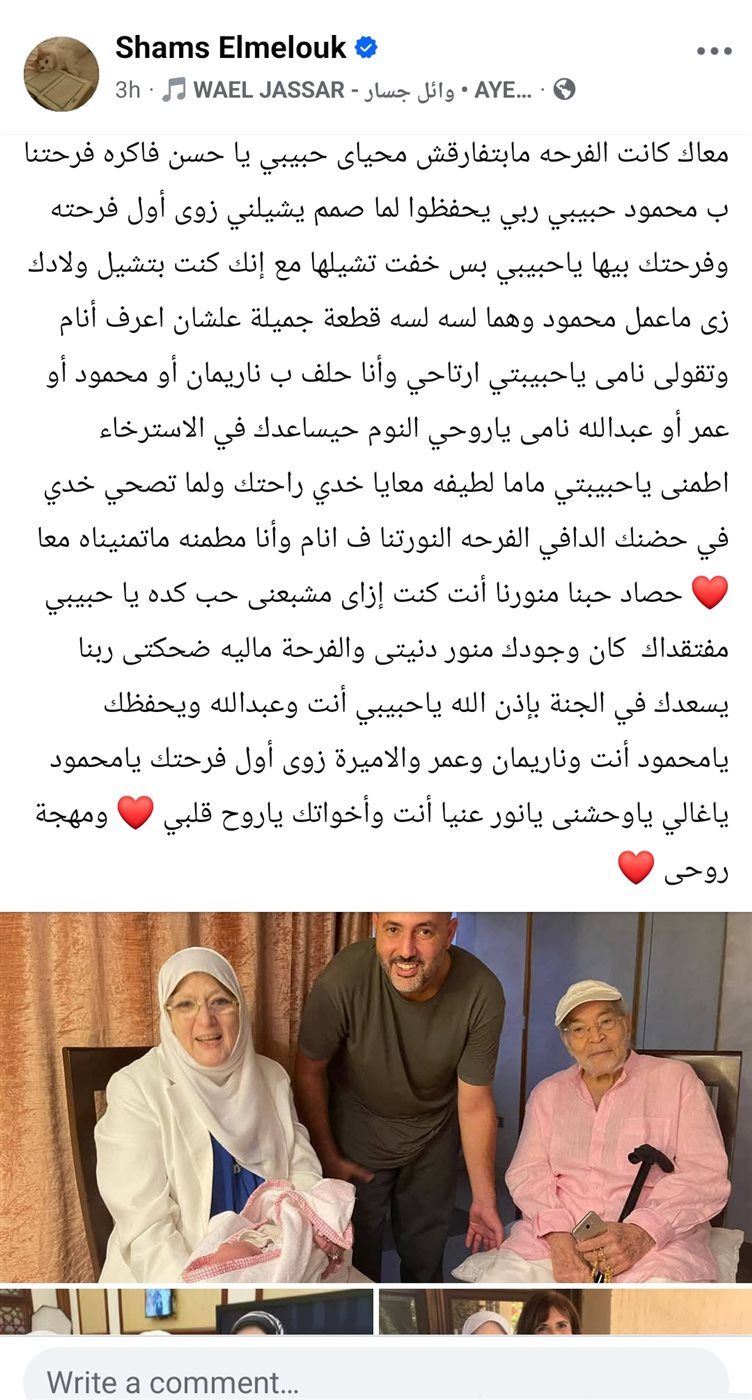This screenshot has width=752, height=1400.
Task: Open the post's three-dot options menu
Action: 713,49
